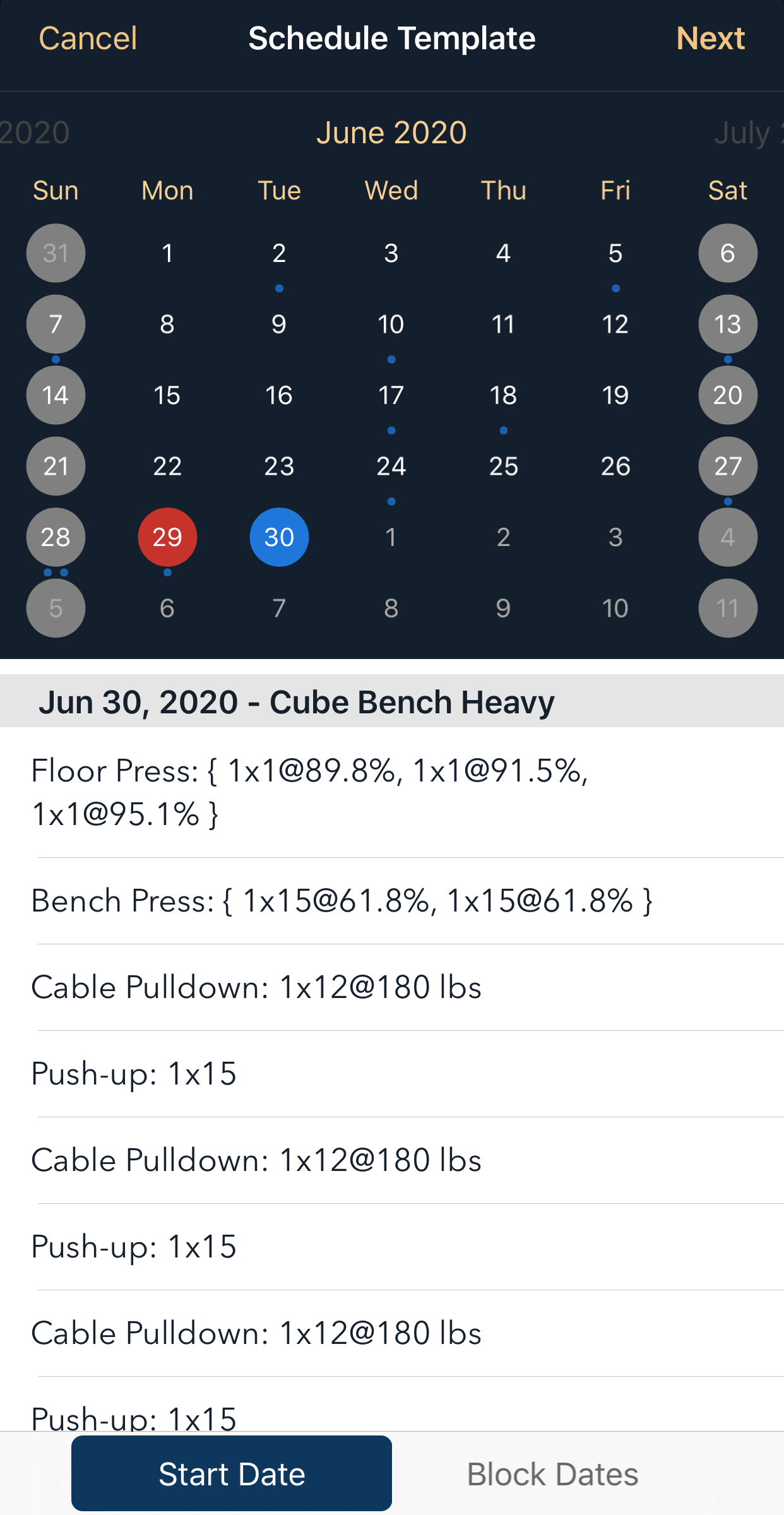Select the red marked date June 29
This screenshot has height=1515, width=784.
[x=167, y=537]
